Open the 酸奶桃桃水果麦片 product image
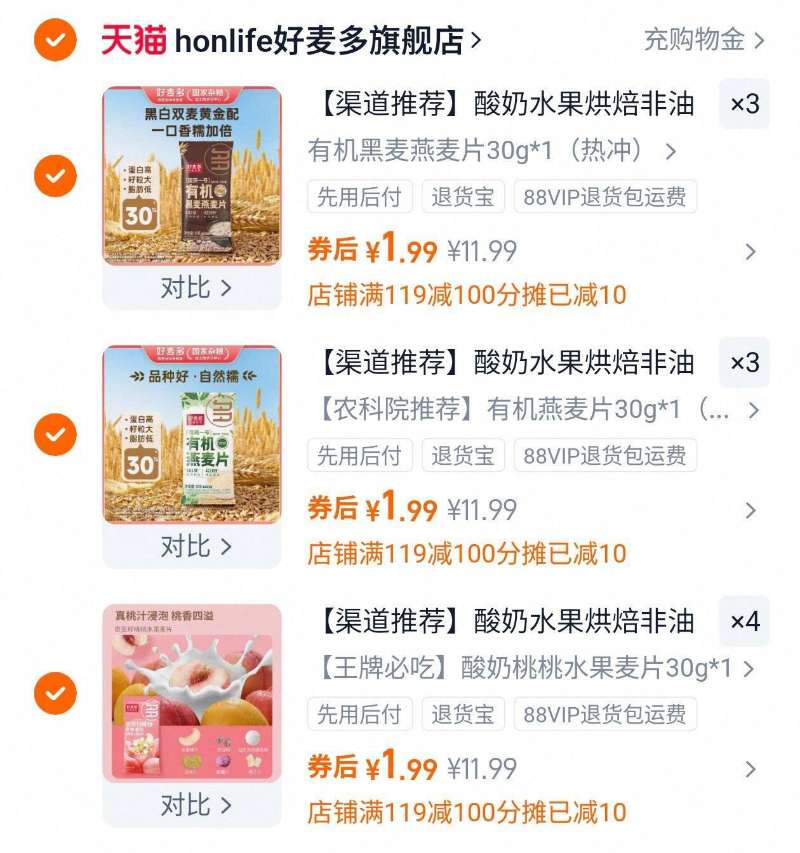 pos(192,693)
